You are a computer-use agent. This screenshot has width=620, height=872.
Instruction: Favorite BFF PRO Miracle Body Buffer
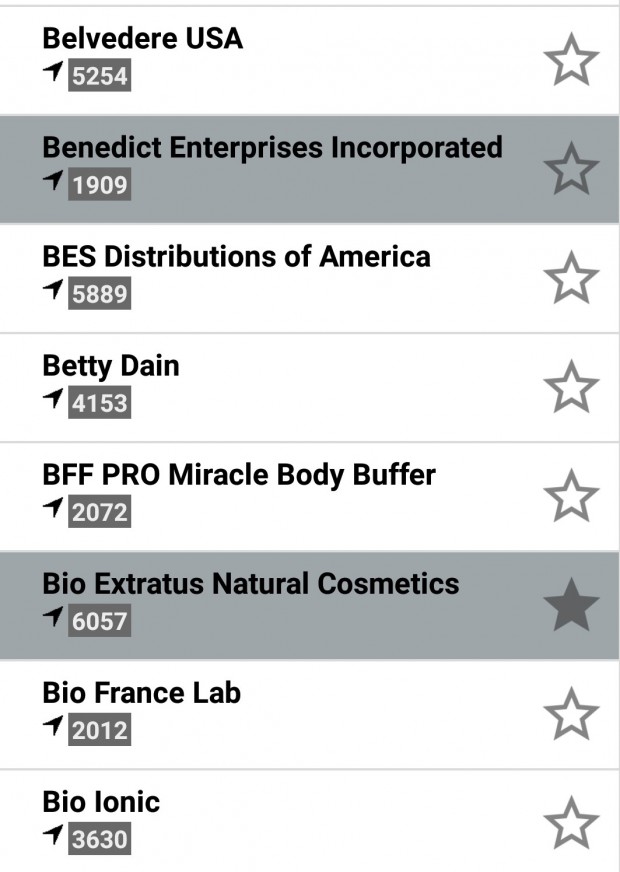point(571,495)
